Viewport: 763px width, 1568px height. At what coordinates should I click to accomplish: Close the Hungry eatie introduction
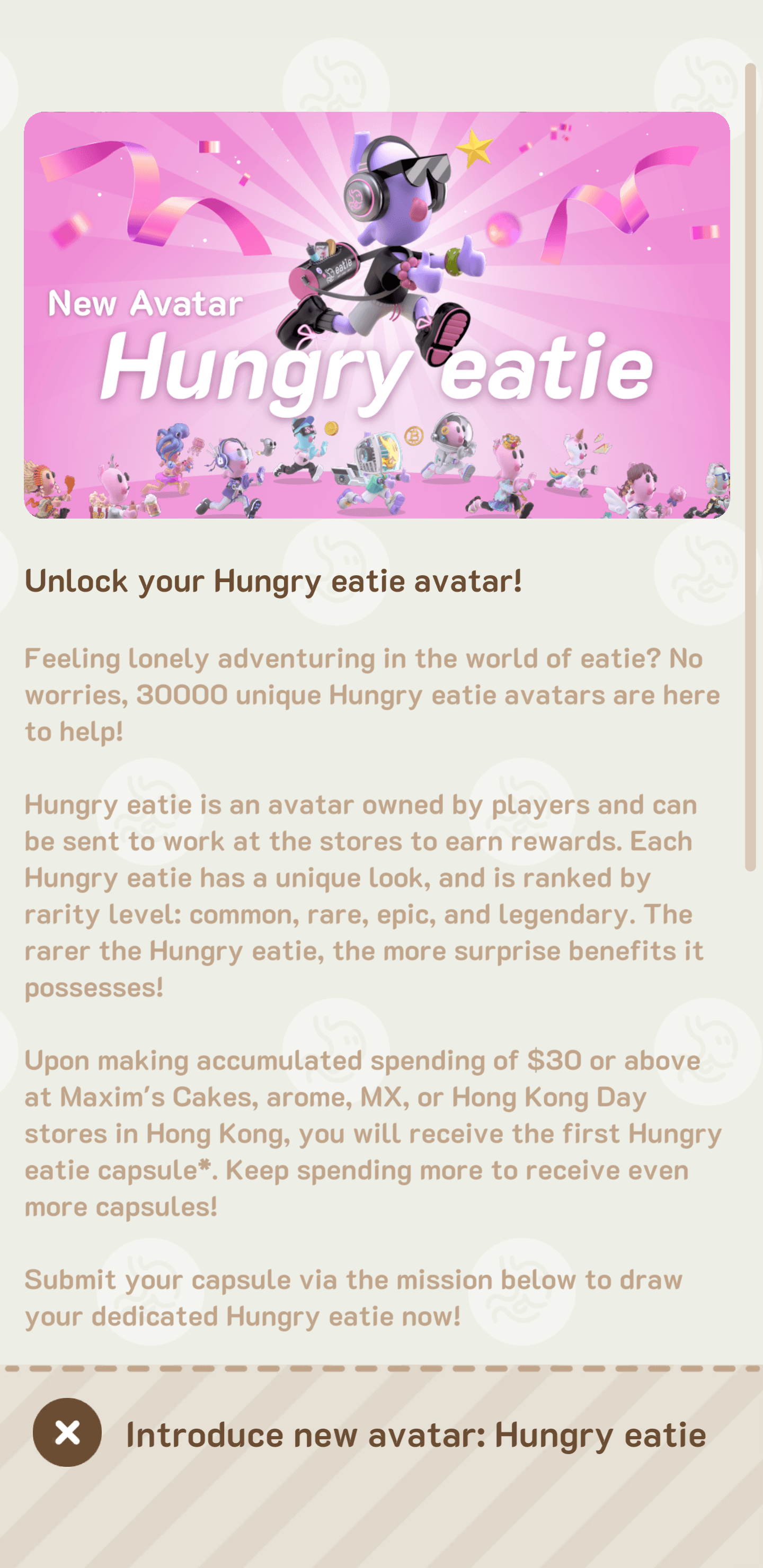click(x=67, y=1432)
